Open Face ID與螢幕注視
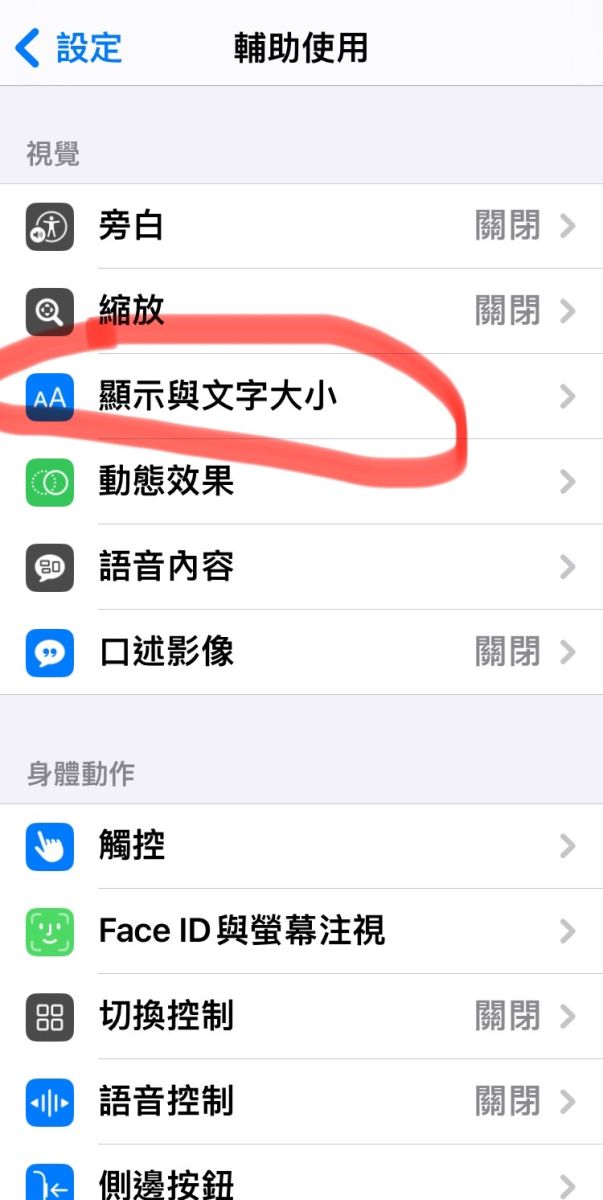Screen dimensions: 603x1200 click(301, 931)
